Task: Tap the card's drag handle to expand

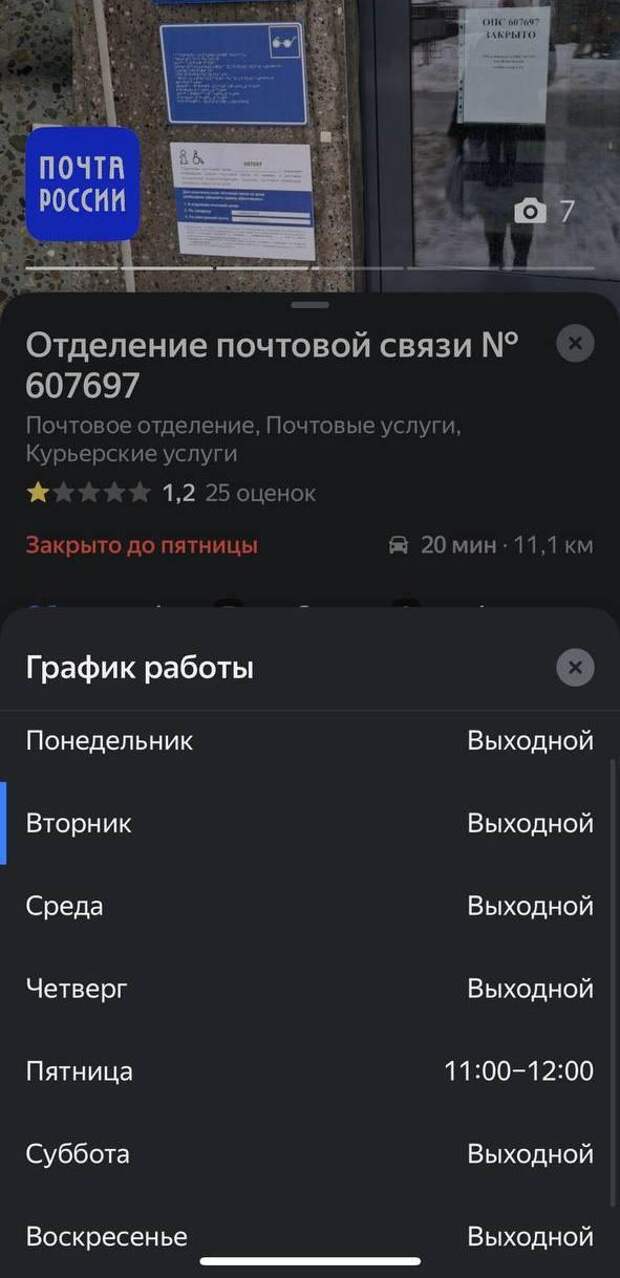Action: coord(311,303)
